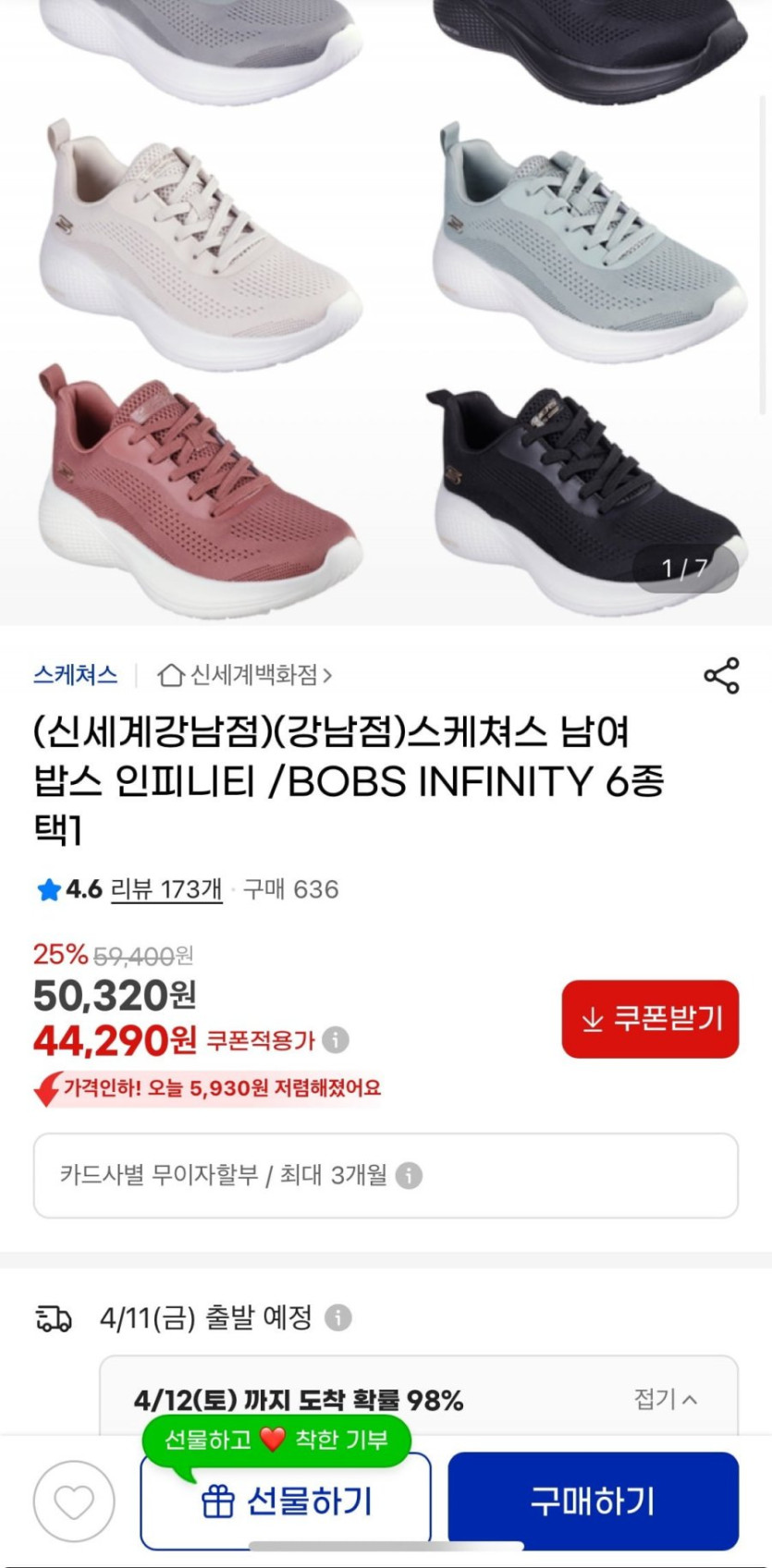
Task: View 카드사별 무이자할부 installment details
Action: [x=385, y=1175]
